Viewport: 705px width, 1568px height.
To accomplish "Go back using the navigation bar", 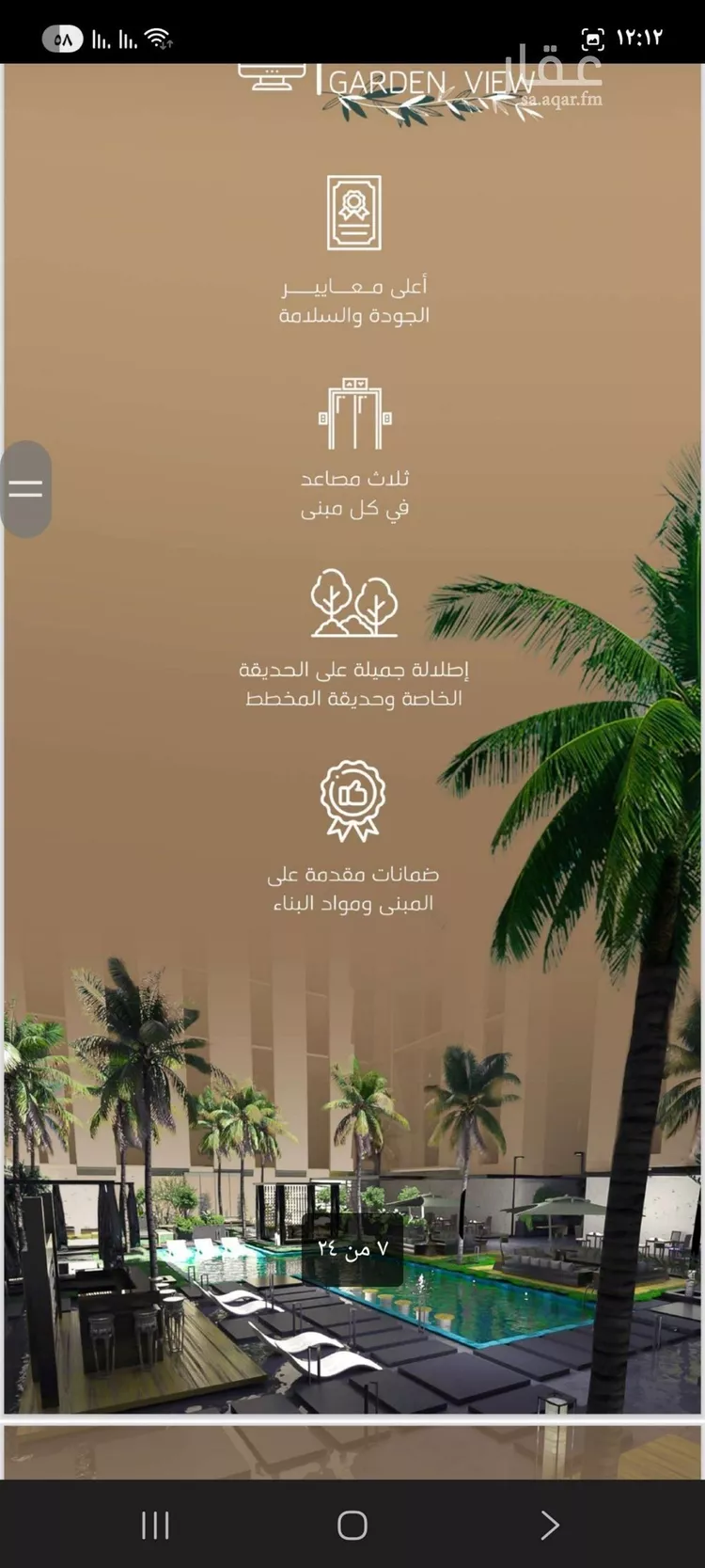I will [x=550, y=1525].
